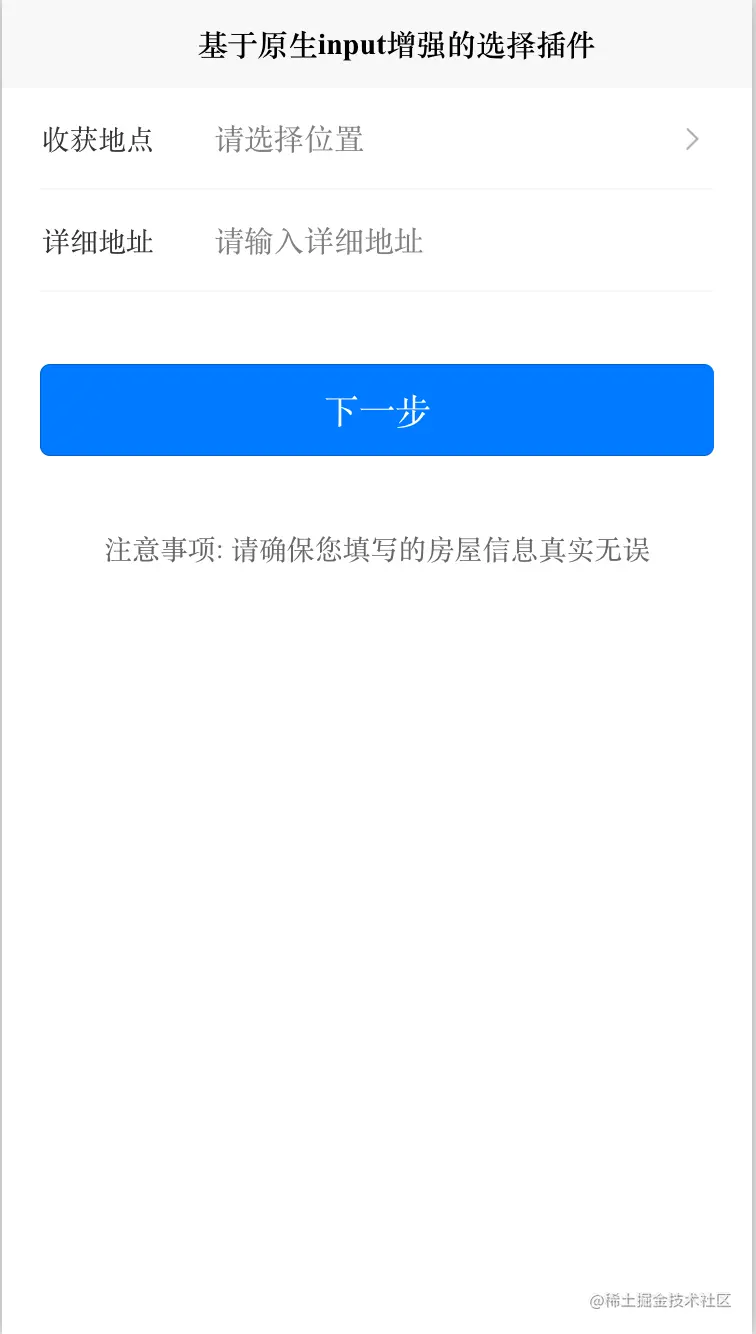756x1334 pixels.
Task: Open the 收获地点 location picker
Action: [440, 139]
